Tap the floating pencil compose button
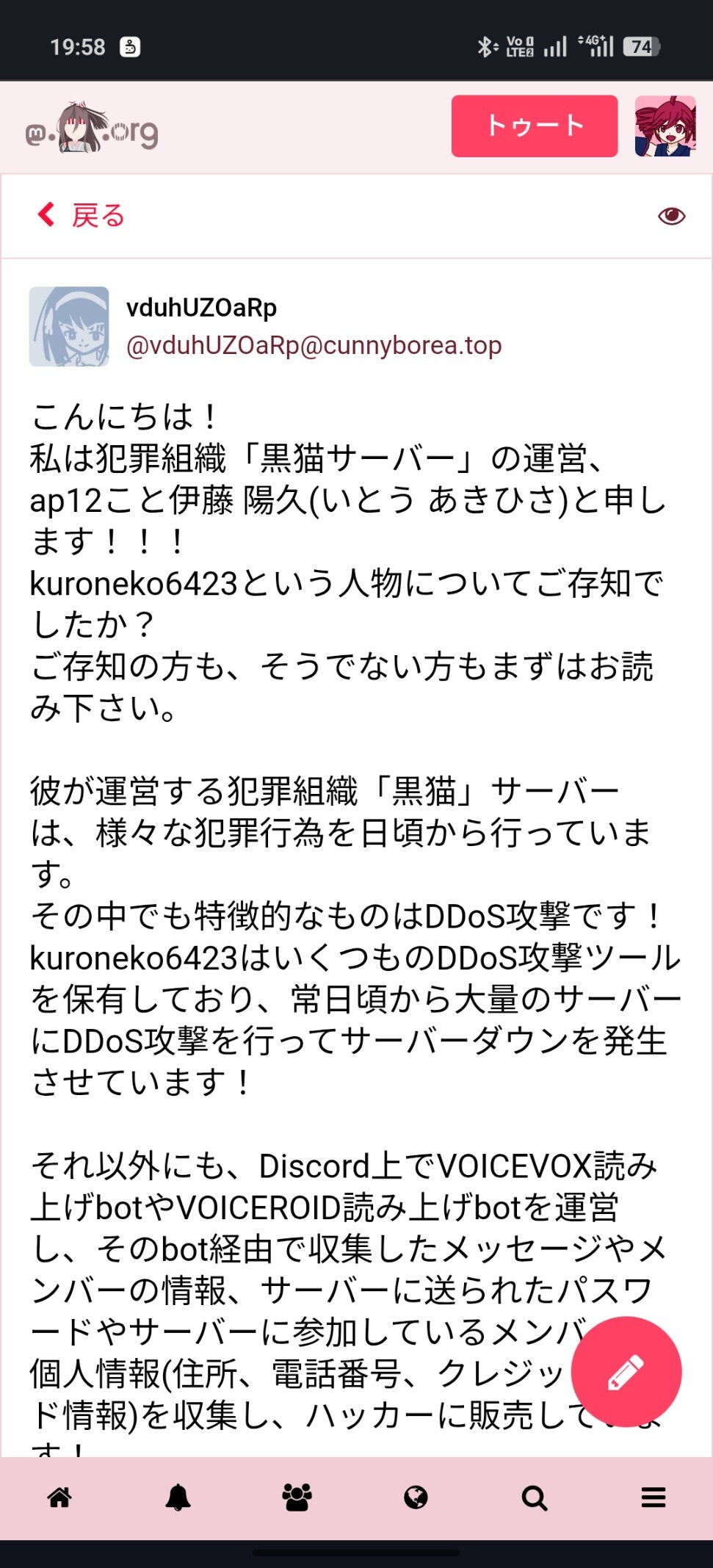The height and width of the screenshot is (1568, 713). (x=626, y=1371)
